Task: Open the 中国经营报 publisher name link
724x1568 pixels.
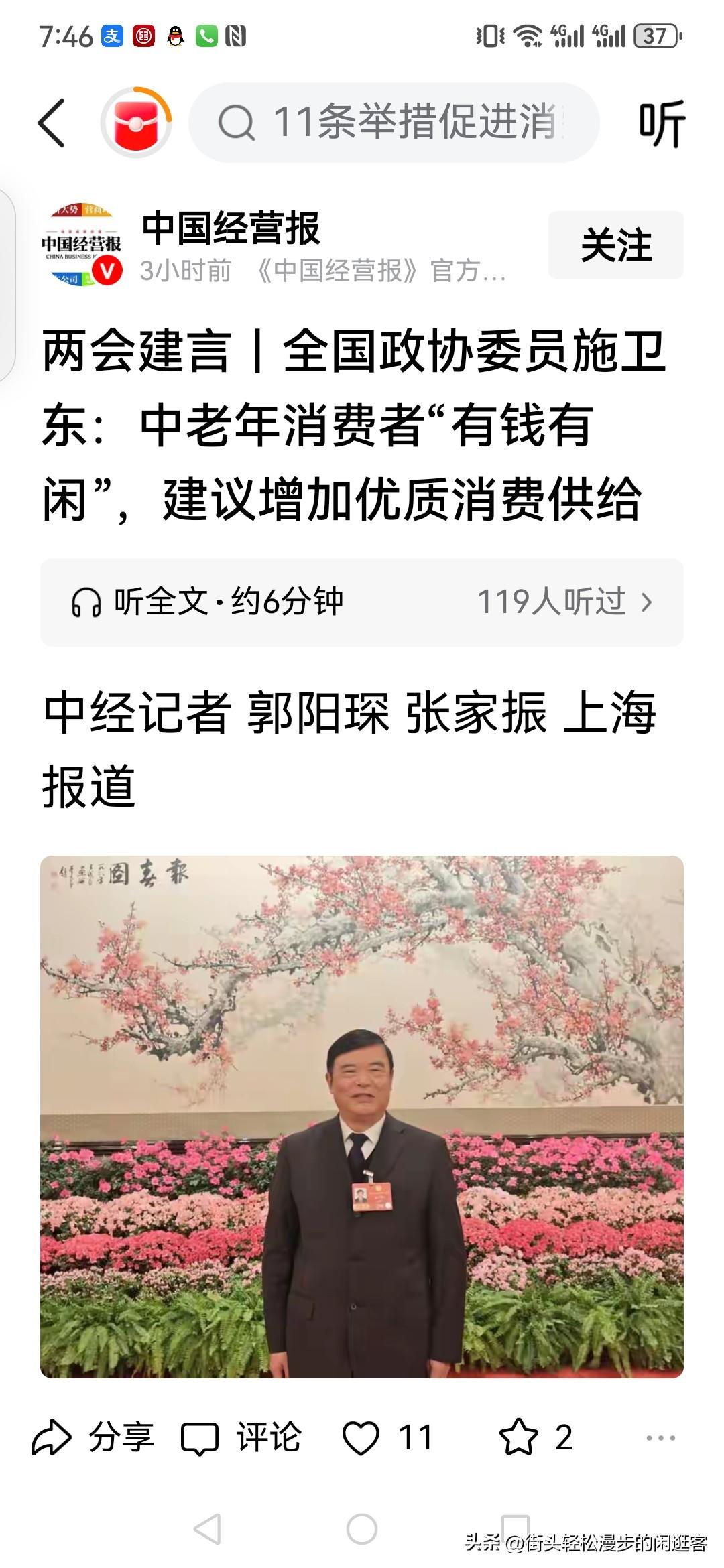Action: click(231, 228)
